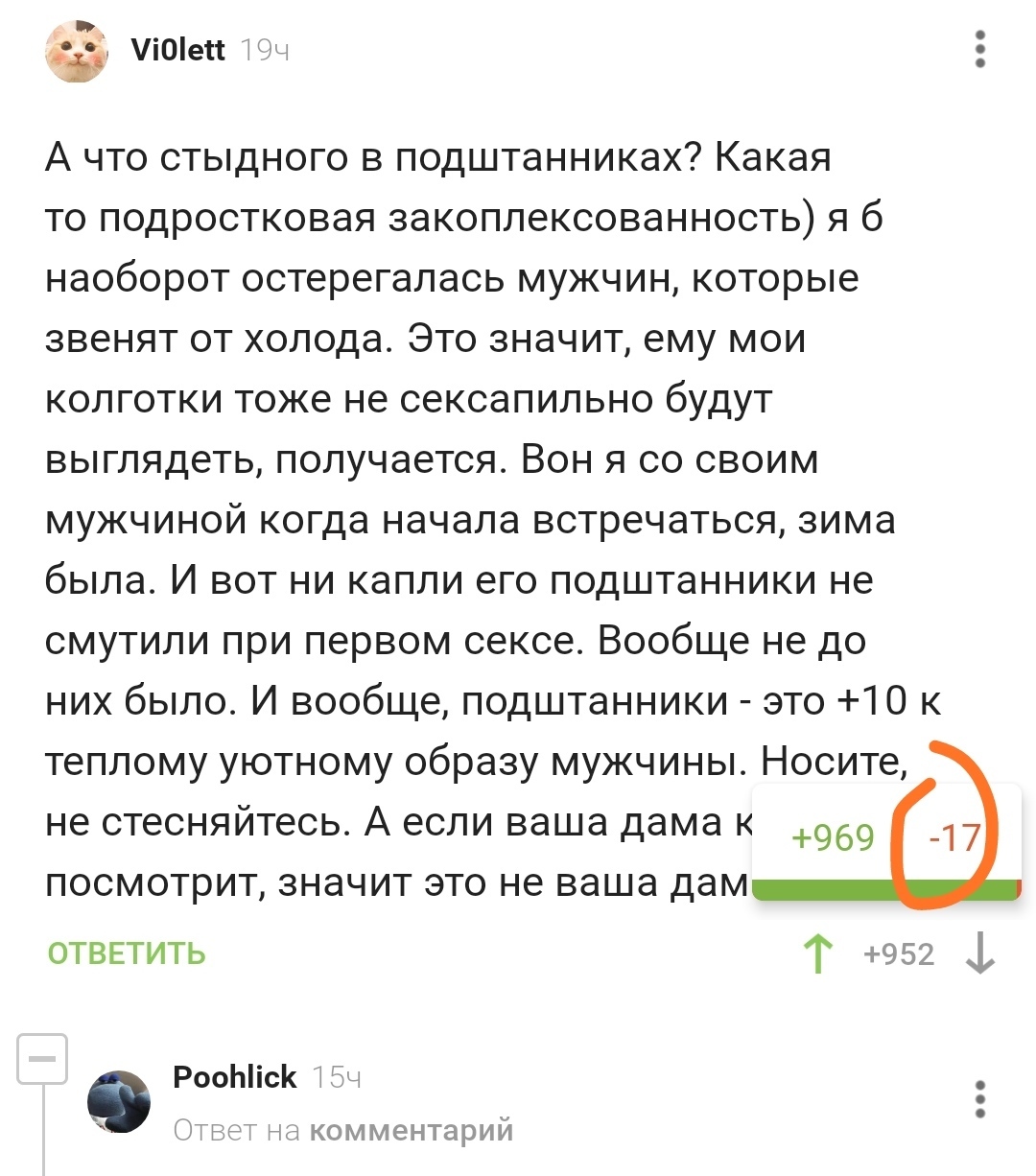Image resolution: width=1036 pixels, height=1176 pixels.
Task: Collapse the reply thread with minus box
Action: tap(42, 1060)
